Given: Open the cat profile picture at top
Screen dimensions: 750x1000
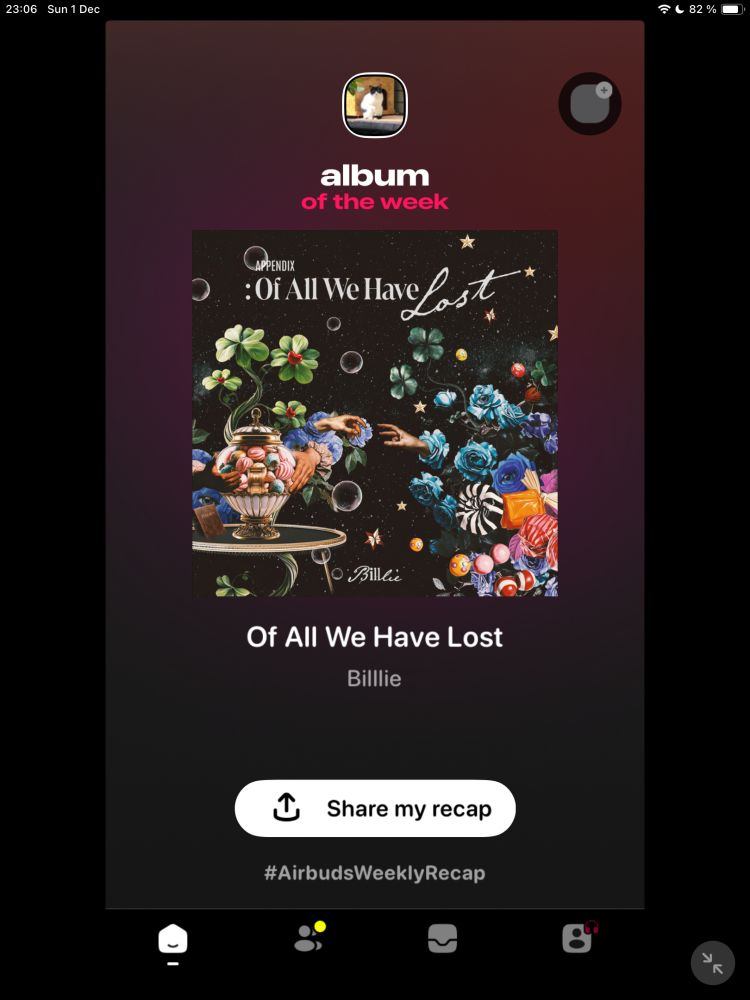Looking at the screenshot, I should point(375,105).
